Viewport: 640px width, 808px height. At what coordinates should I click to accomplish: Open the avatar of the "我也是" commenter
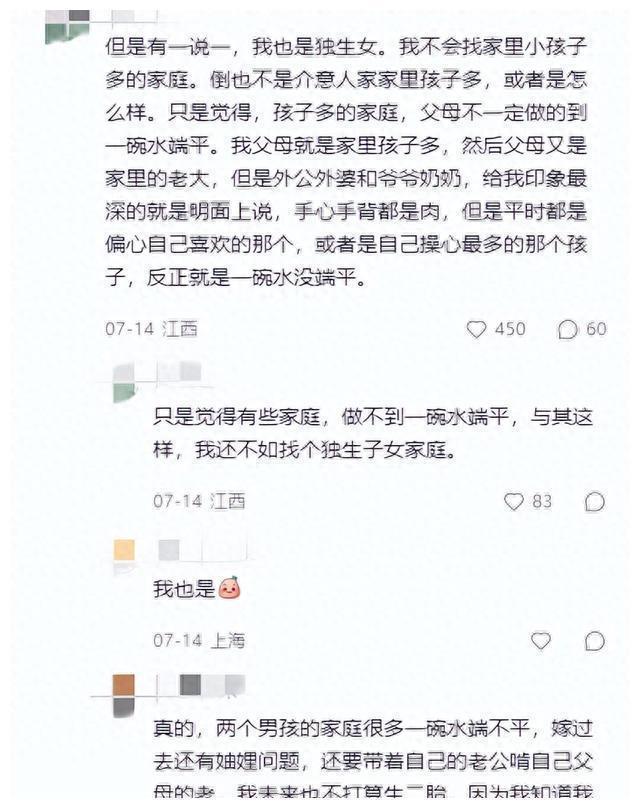(x=124, y=553)
